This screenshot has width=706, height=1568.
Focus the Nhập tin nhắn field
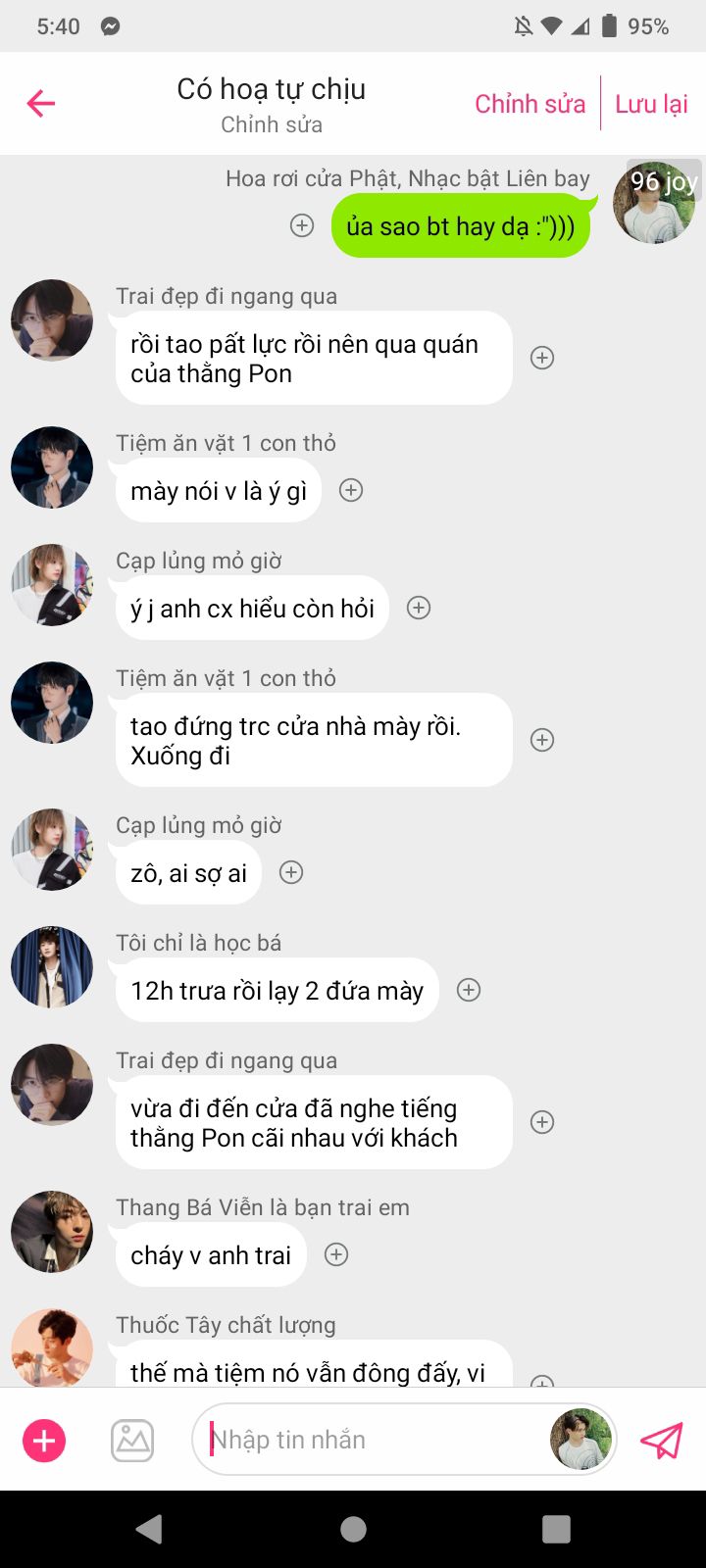tap(373, 1440)
